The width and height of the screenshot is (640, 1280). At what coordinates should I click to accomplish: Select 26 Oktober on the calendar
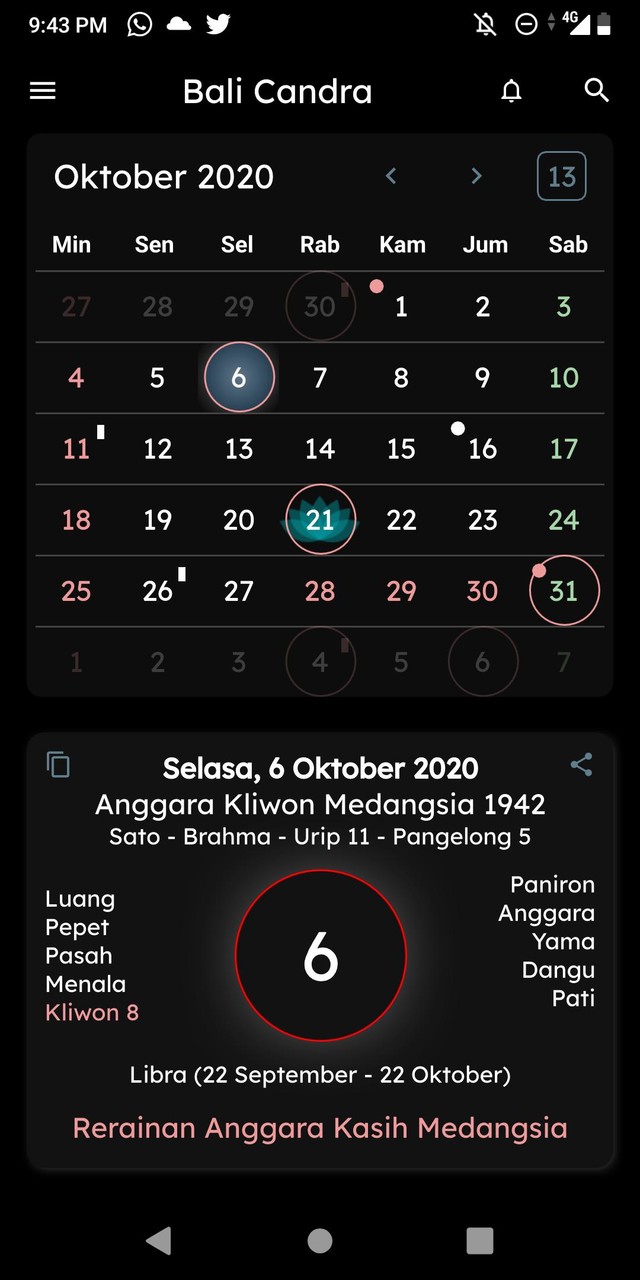click(157, 591)
